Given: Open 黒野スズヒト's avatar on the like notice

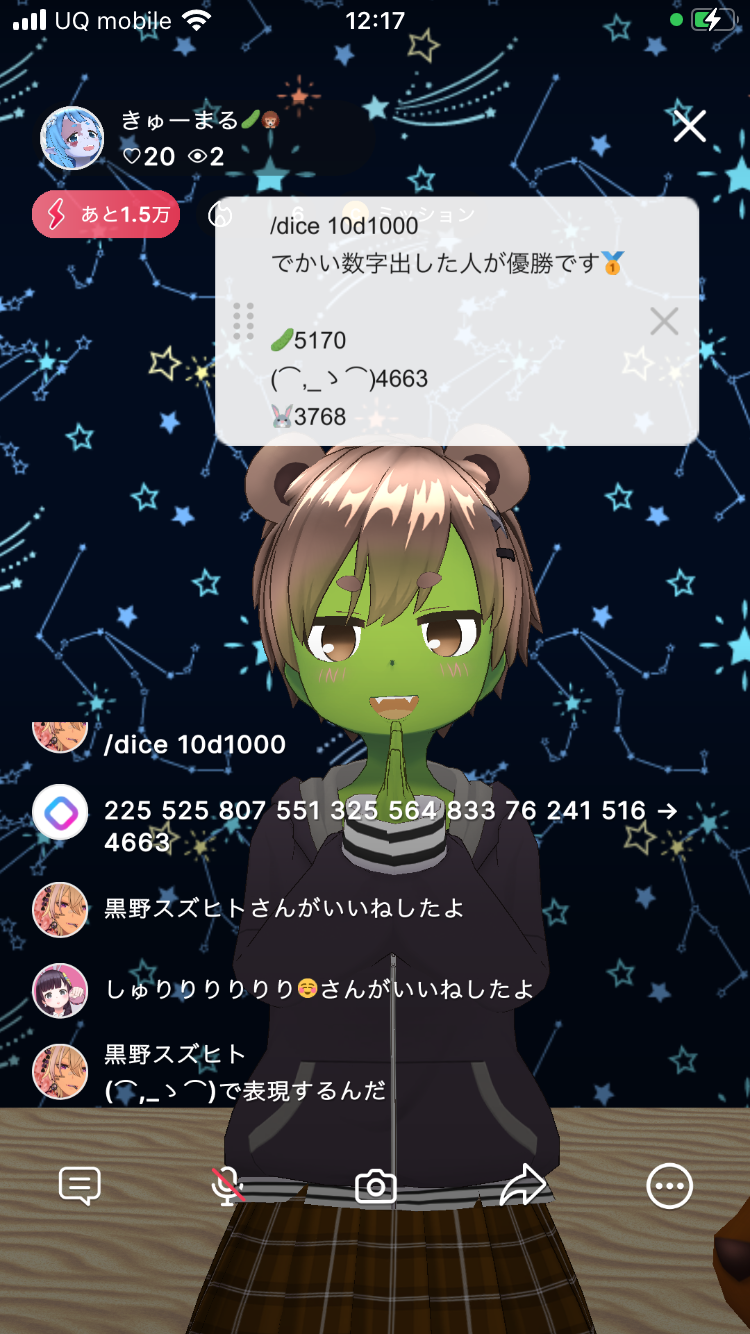Looking at the screenshot, I should click(x=60, y=909).
